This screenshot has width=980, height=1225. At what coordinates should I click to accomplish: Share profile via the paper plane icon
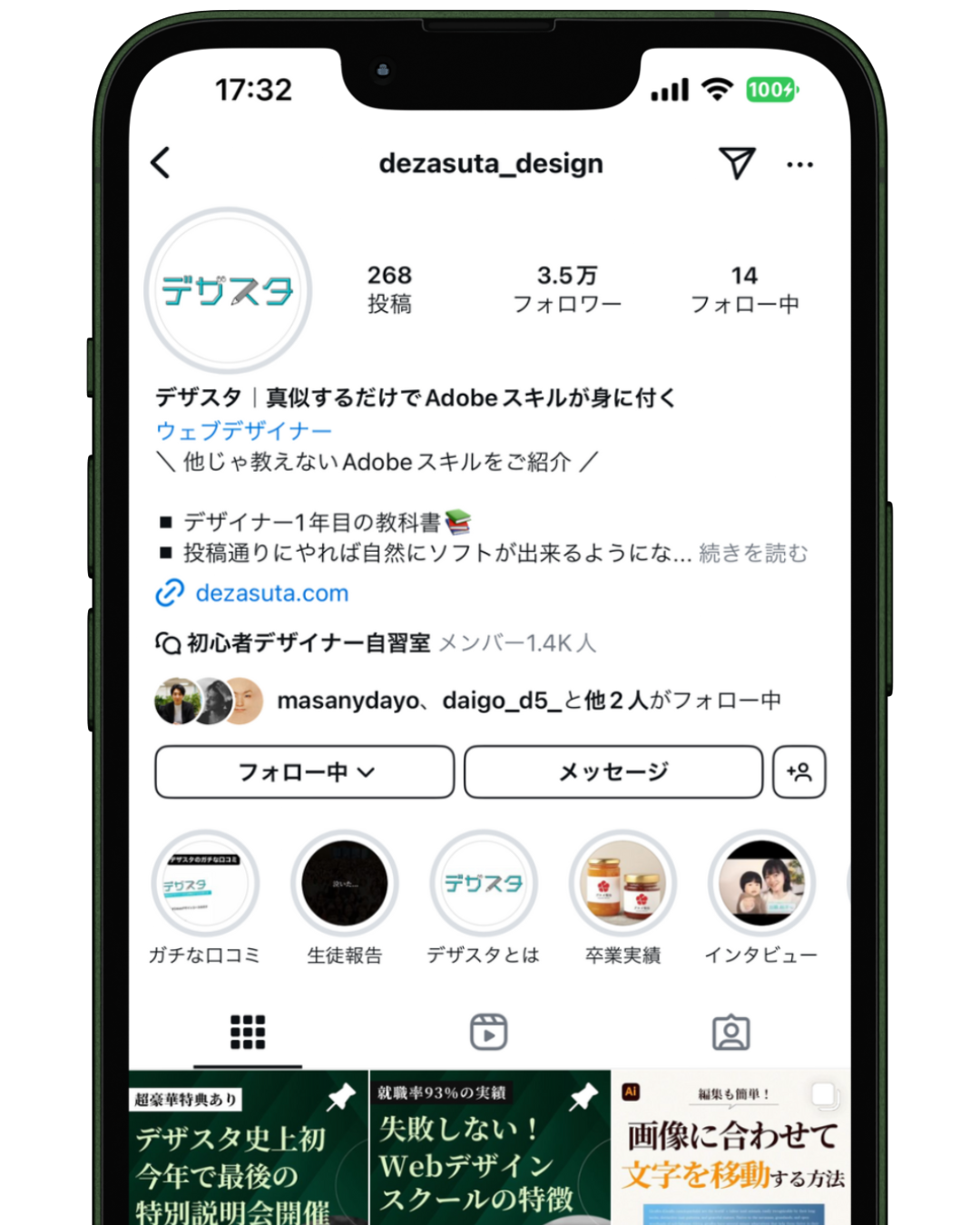tap(736, 163)
